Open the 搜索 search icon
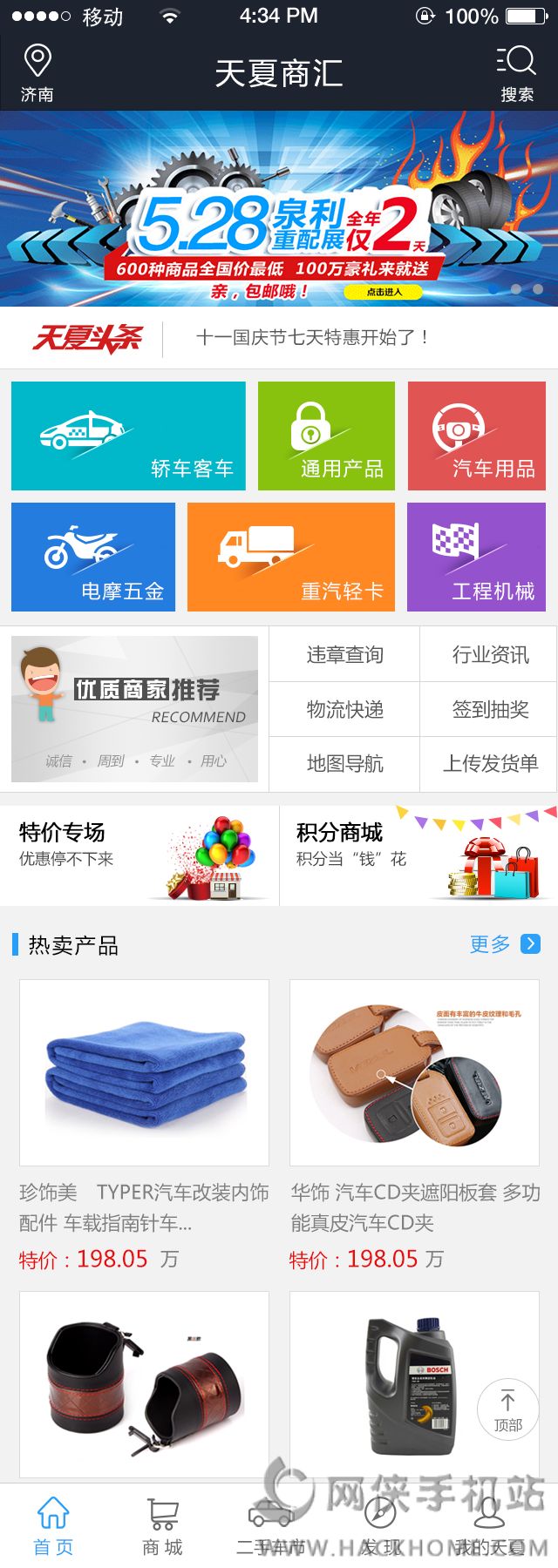Image resolution: width=558 pixels, height=1568 pixels. click(516, 73)
